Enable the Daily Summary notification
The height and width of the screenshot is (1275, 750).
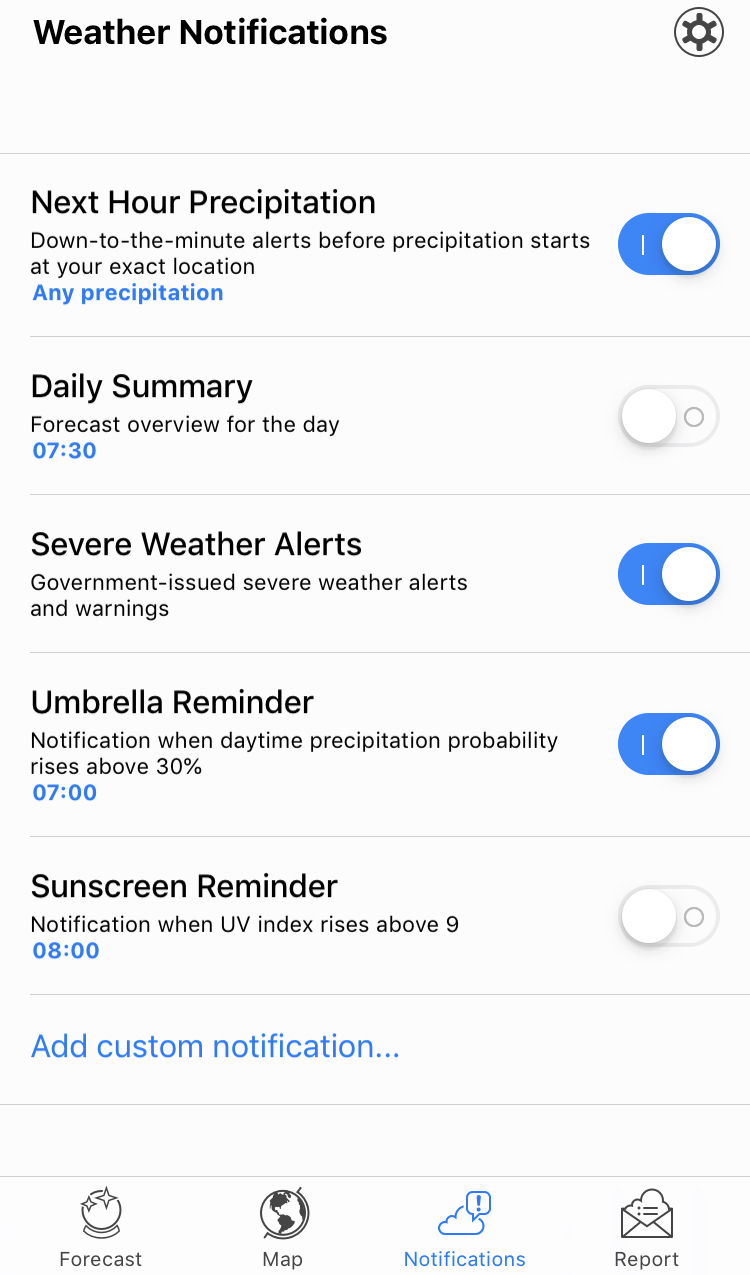tap(669, 416)
